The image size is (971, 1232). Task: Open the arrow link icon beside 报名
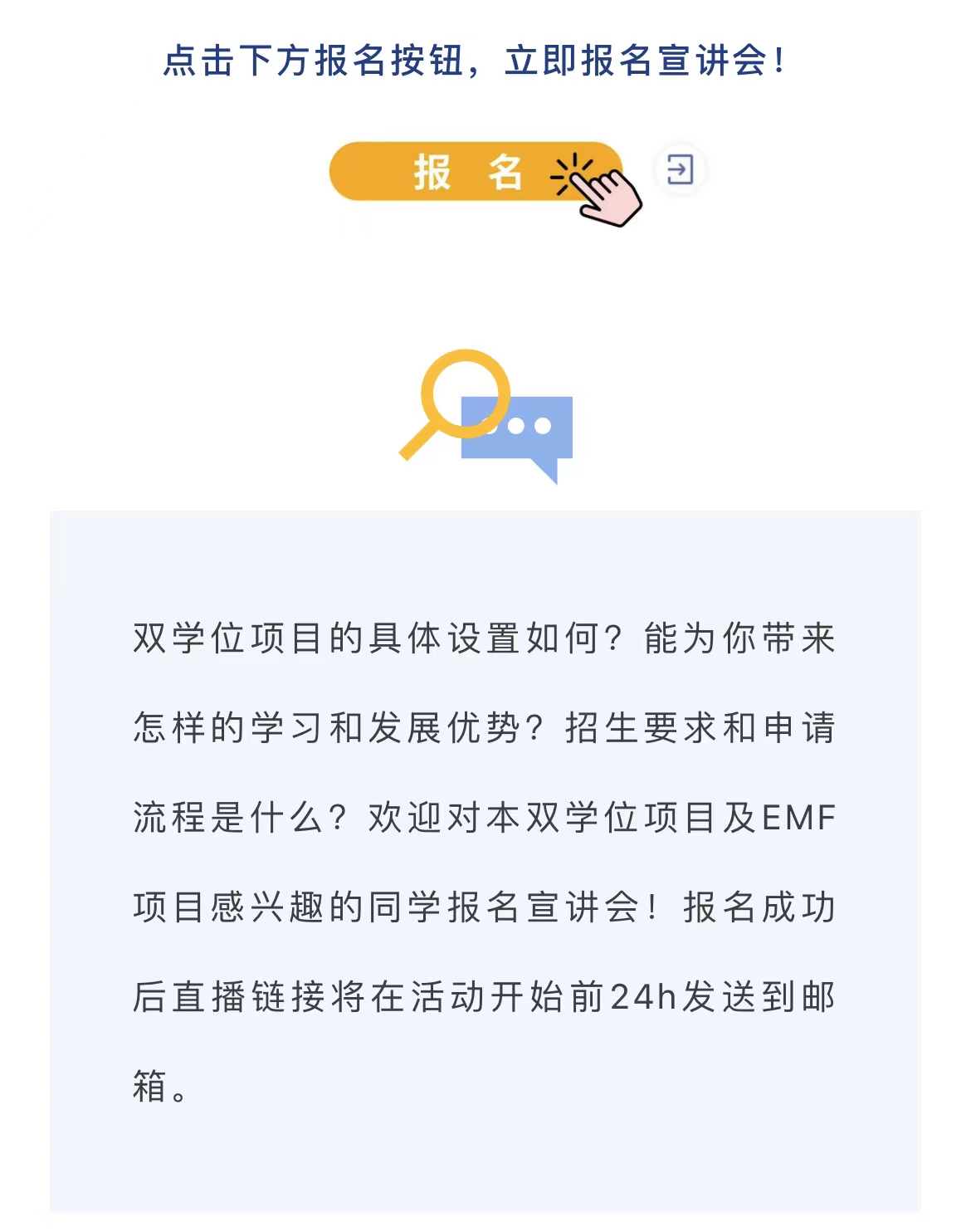click(680, 170)
